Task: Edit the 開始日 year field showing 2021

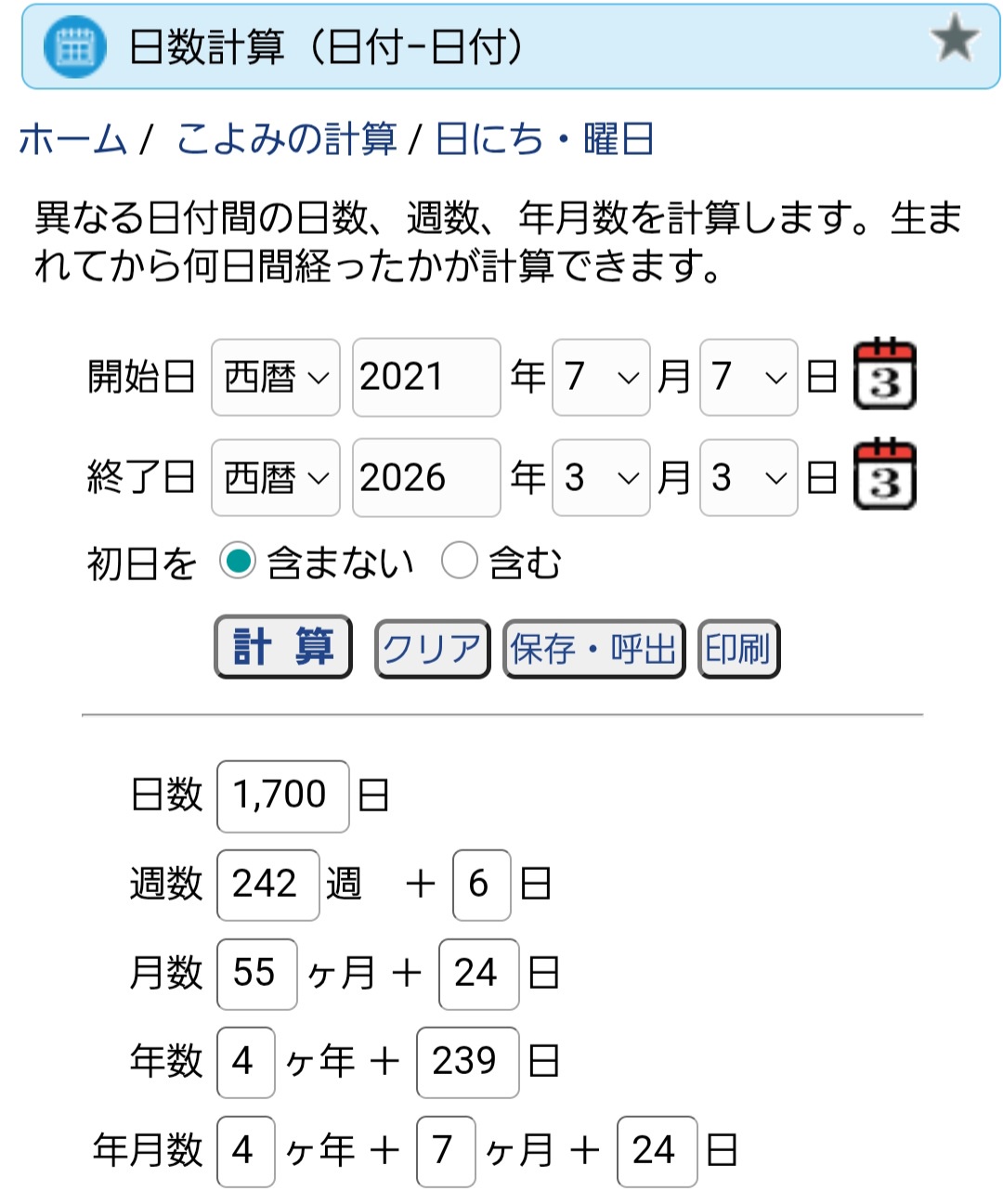Action: pos(425,377)
